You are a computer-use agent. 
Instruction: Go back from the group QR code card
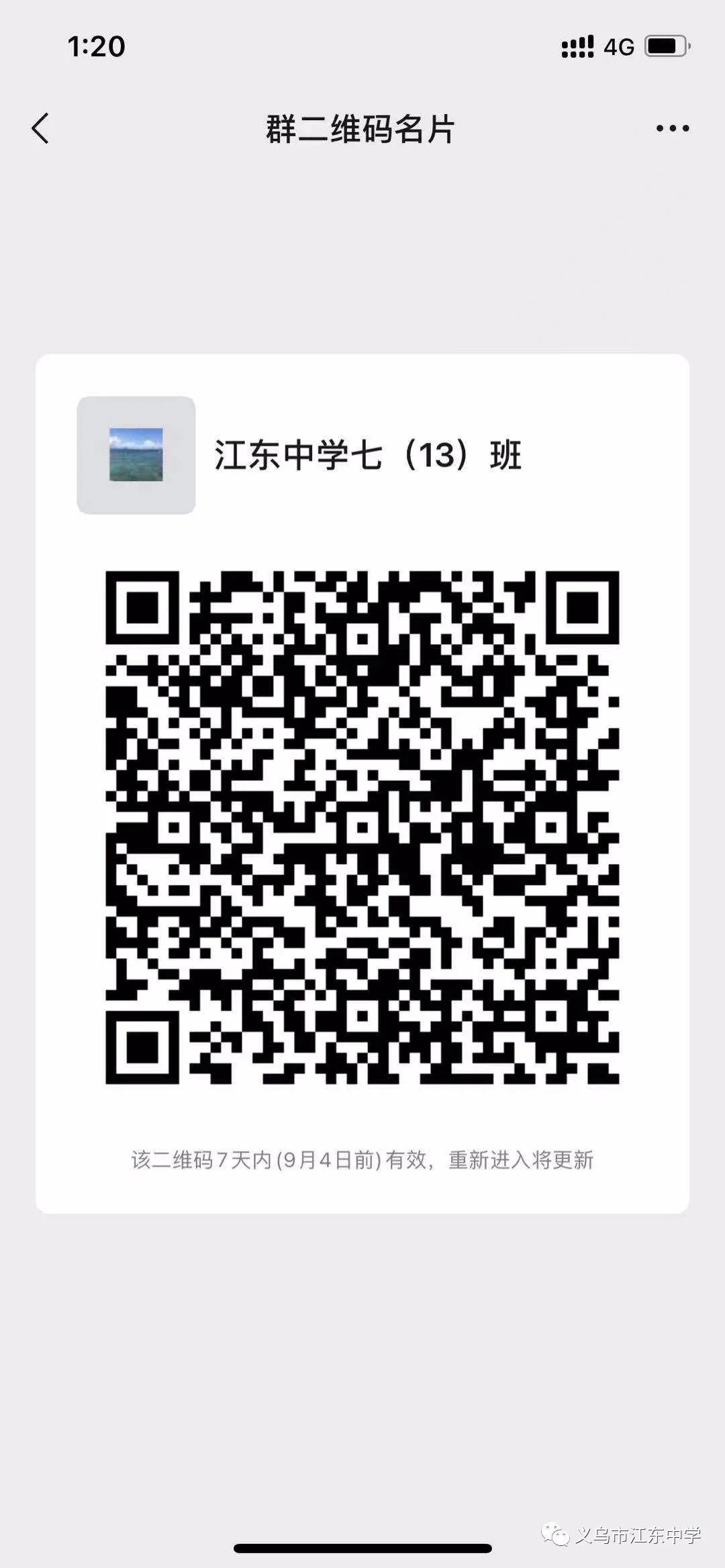pos(40,128)
